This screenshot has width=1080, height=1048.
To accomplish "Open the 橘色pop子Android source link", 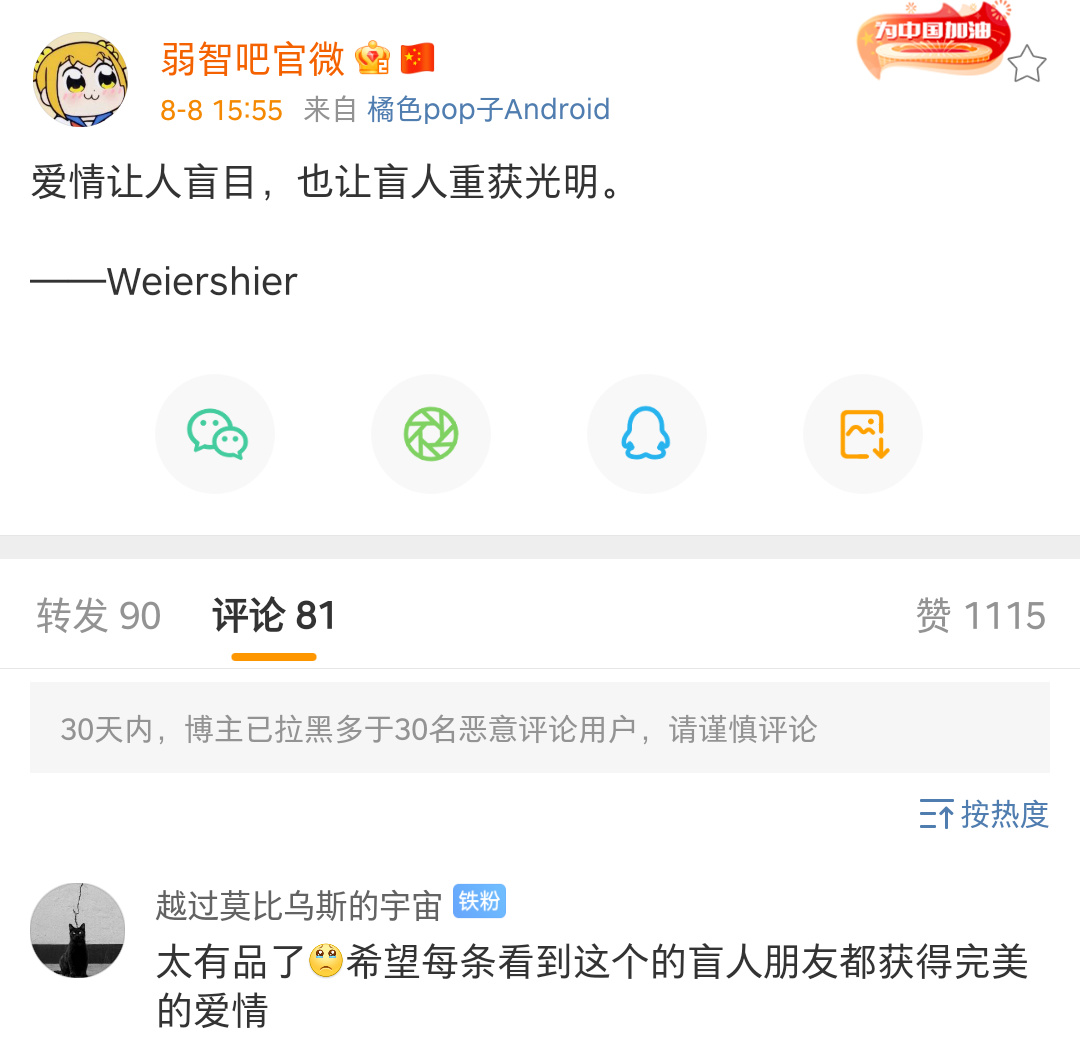I will click(x=488, y=109).
